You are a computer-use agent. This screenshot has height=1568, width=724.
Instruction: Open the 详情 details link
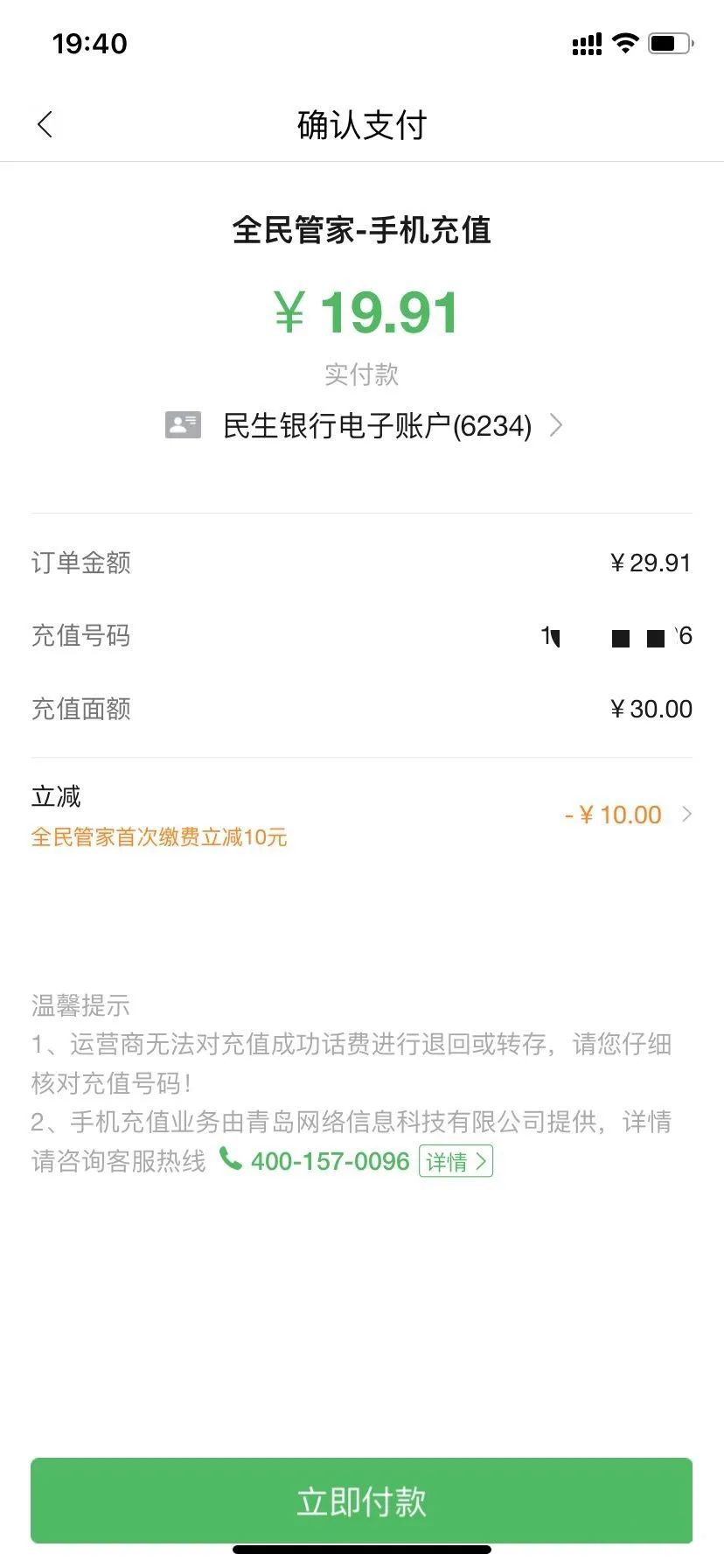tap(456, 1162)
